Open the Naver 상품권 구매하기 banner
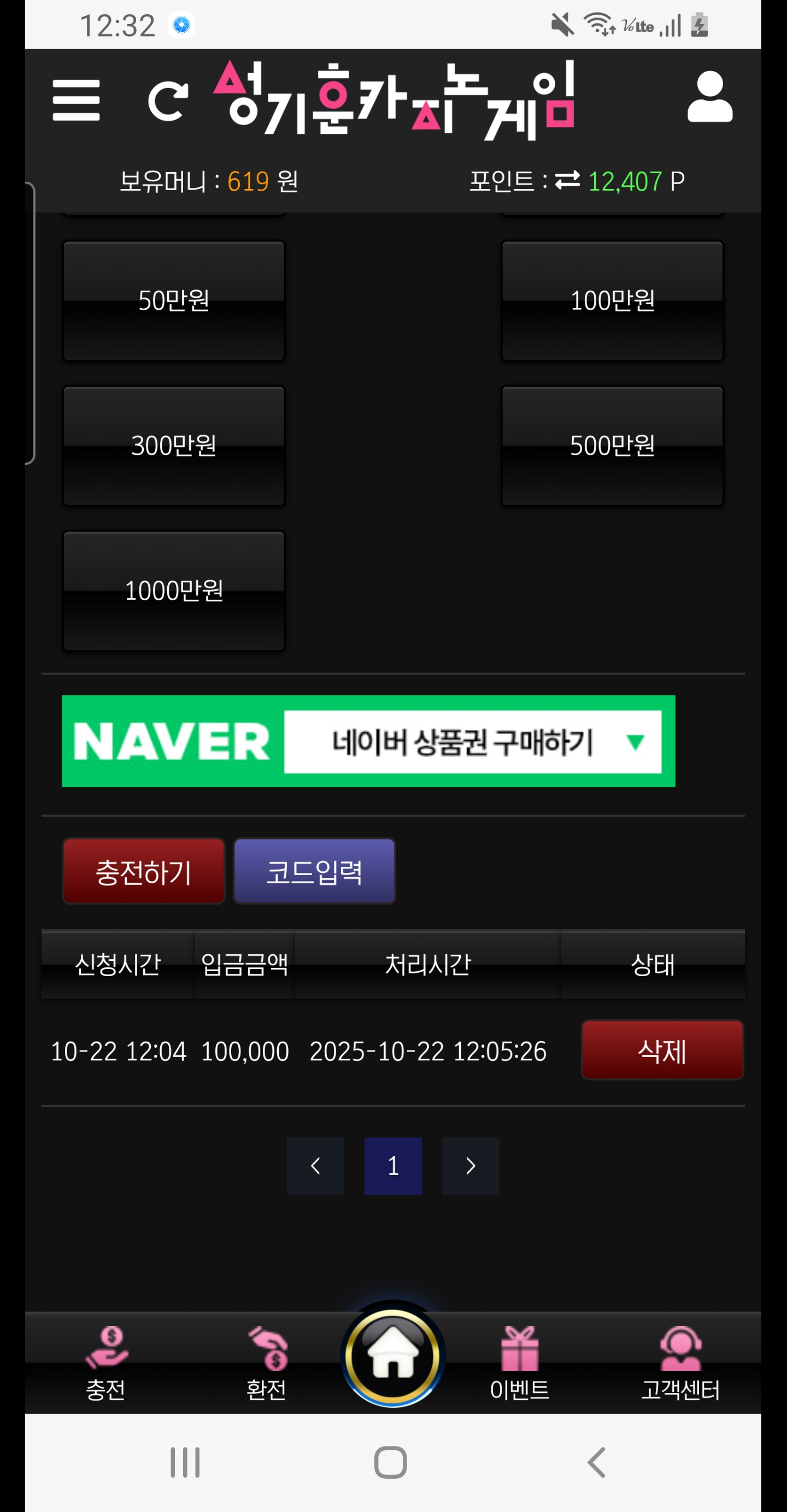The height and width of the screenshot is (1512, 787). 368,741
